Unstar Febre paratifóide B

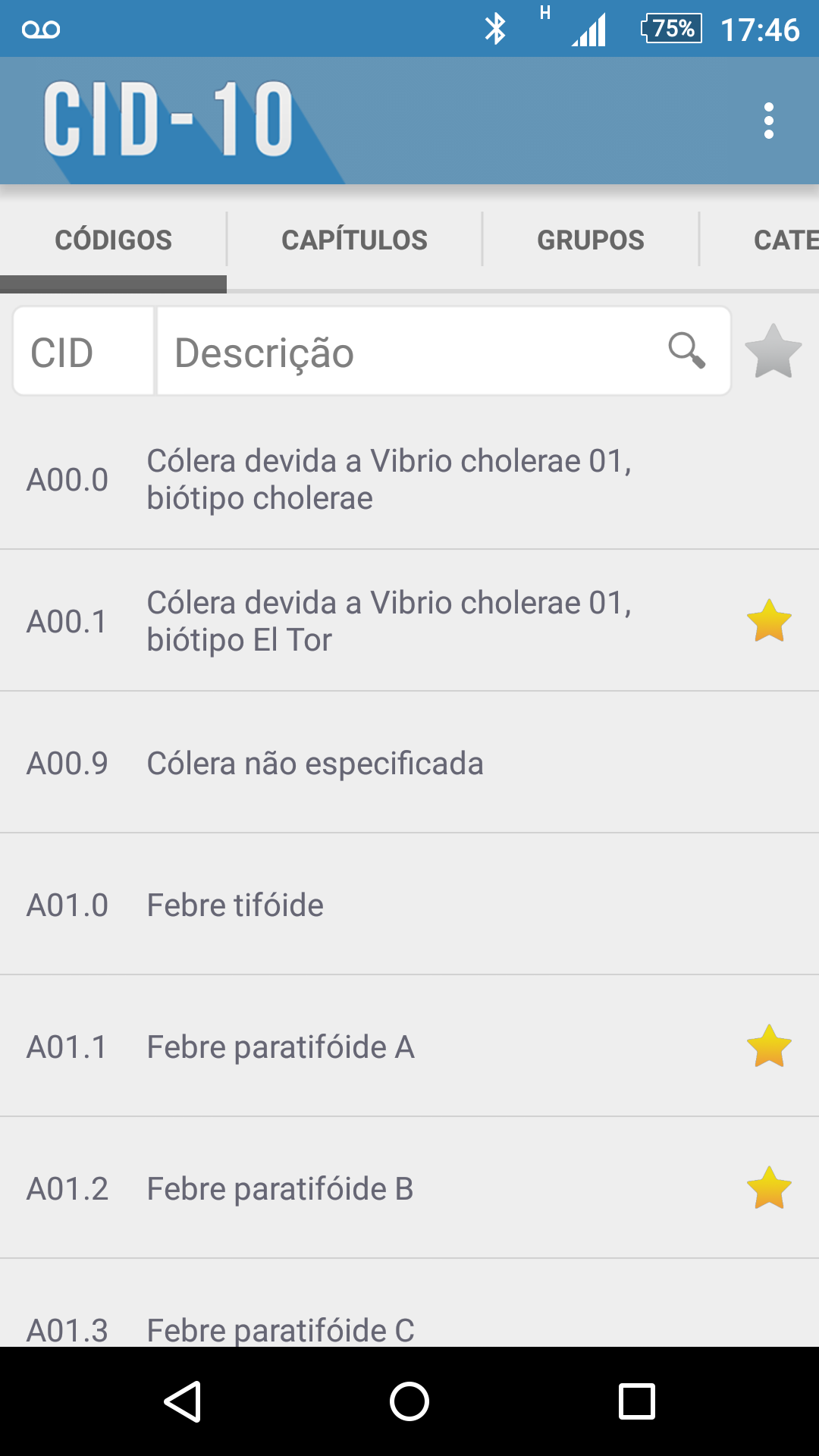click(x=769, y=1188)
